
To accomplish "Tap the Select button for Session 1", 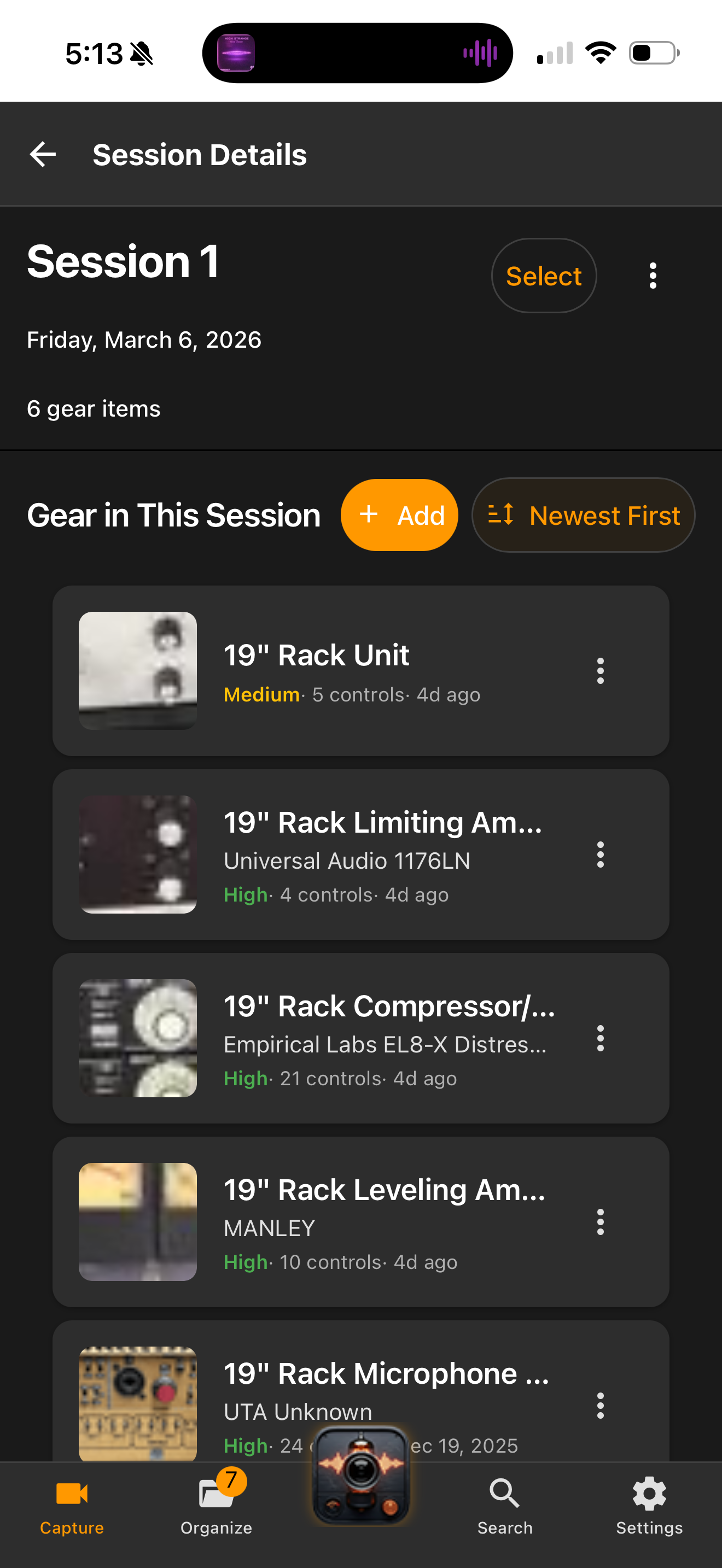I will (543, 275).
